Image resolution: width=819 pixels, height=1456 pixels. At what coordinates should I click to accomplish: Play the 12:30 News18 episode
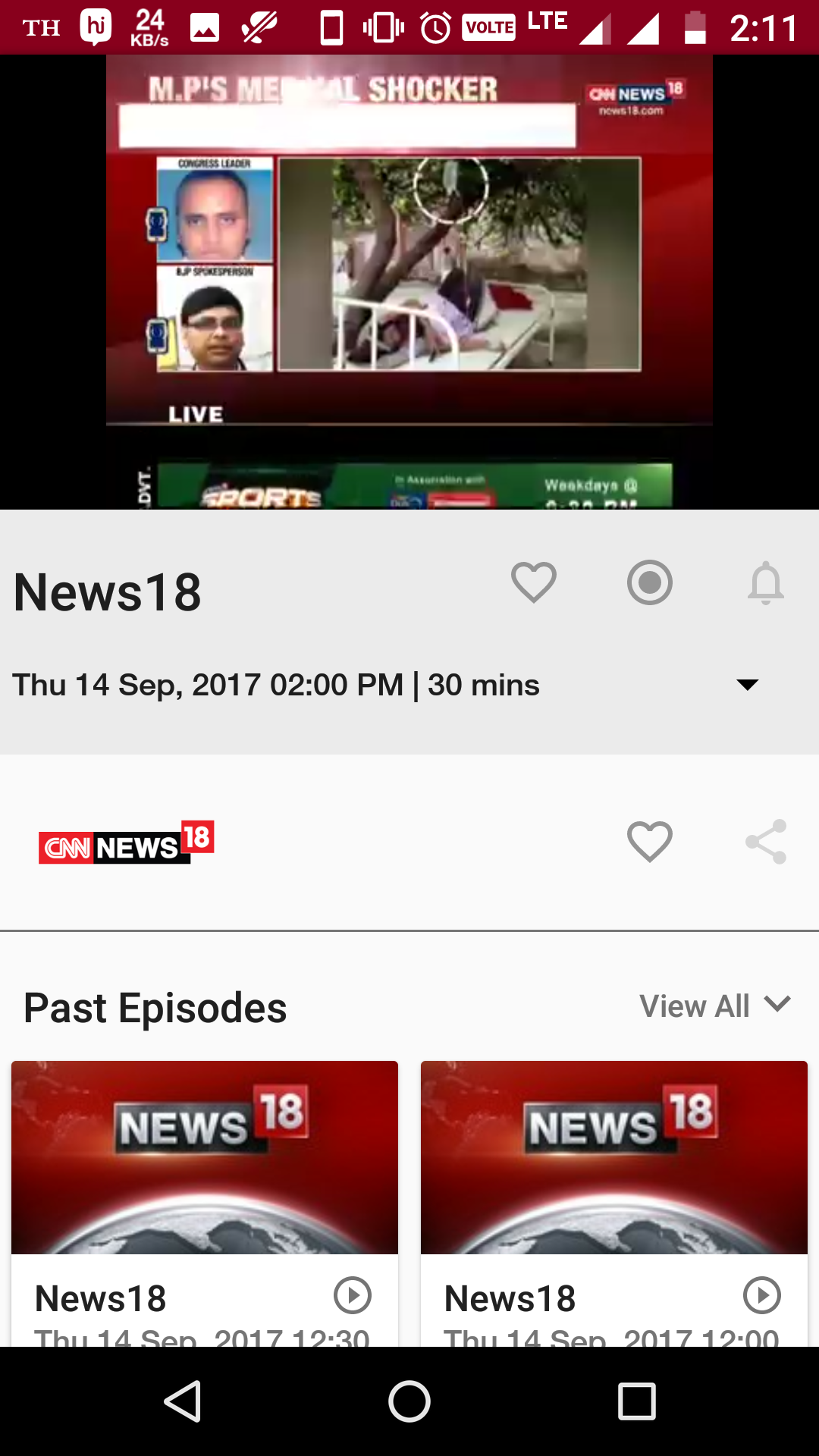click(353, 1296)
